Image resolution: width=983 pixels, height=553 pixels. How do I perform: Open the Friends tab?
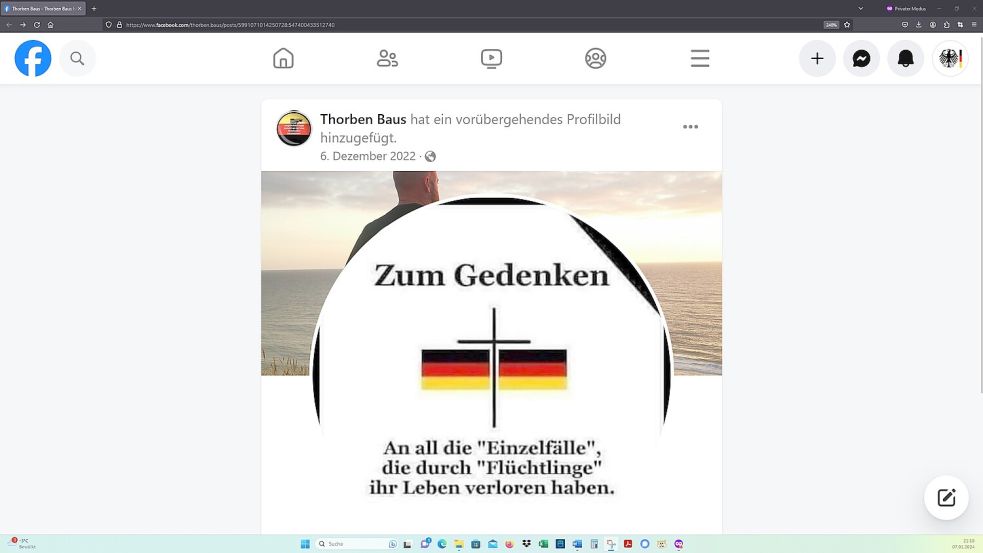387,59
